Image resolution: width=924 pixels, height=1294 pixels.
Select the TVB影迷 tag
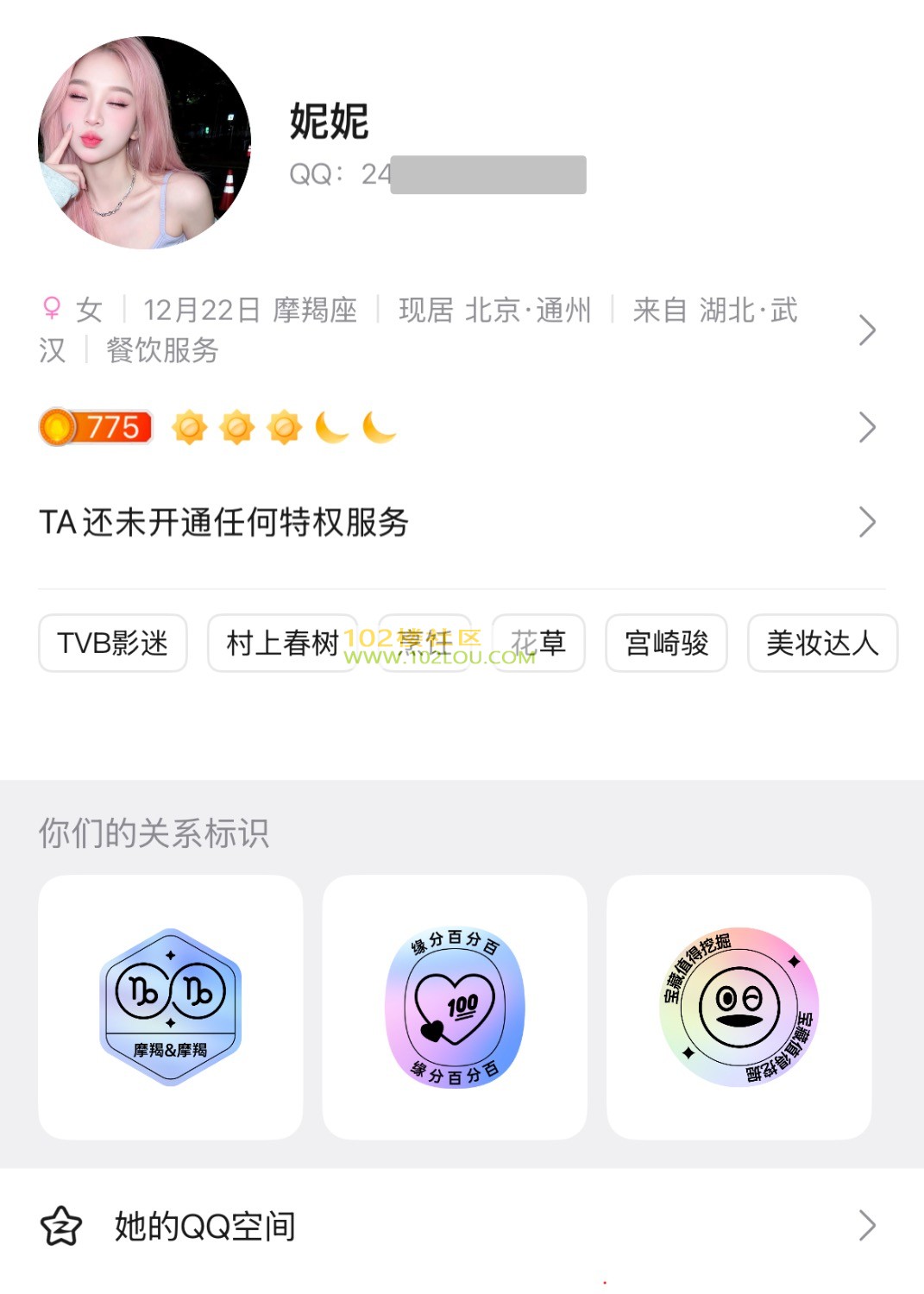(x=112, y=643)
